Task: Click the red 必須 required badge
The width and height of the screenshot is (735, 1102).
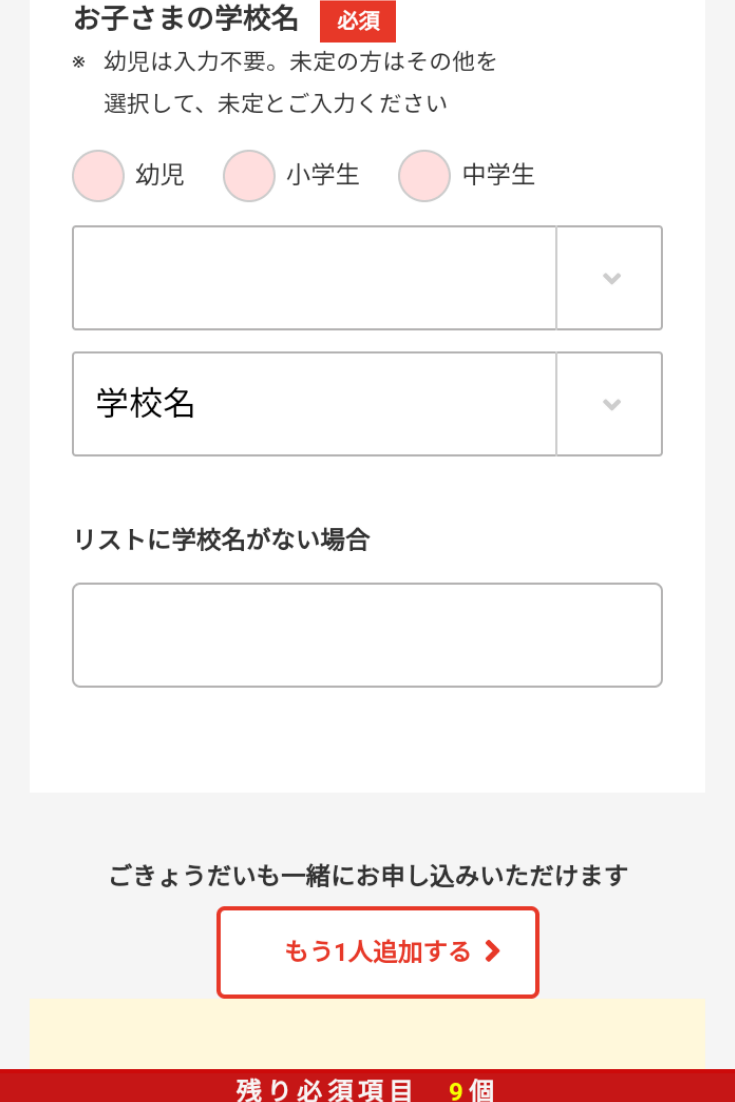Action: coord(356,20)
